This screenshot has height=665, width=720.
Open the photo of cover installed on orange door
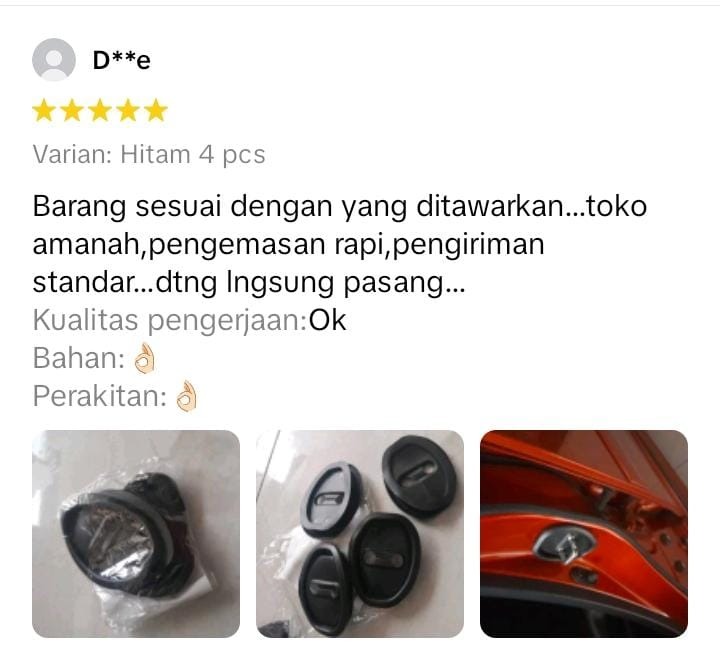point(584,533)
